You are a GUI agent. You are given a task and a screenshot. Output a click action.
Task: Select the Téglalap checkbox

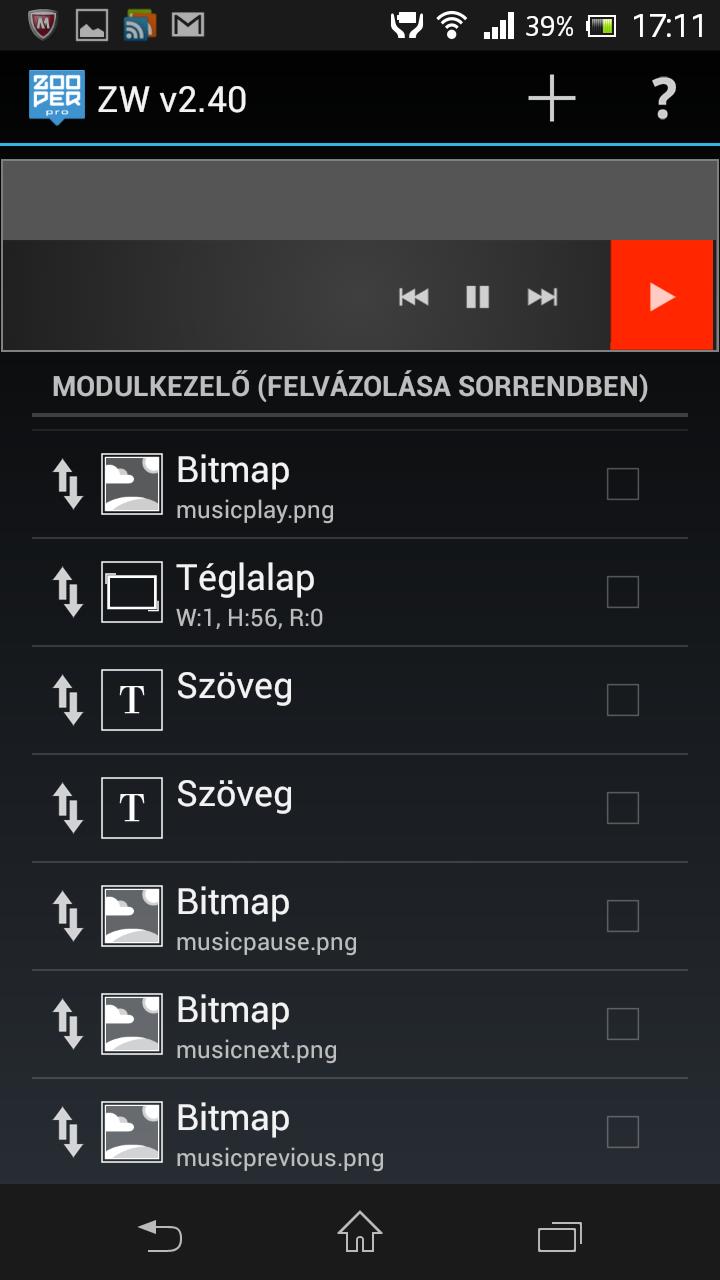tap(623, 592)
